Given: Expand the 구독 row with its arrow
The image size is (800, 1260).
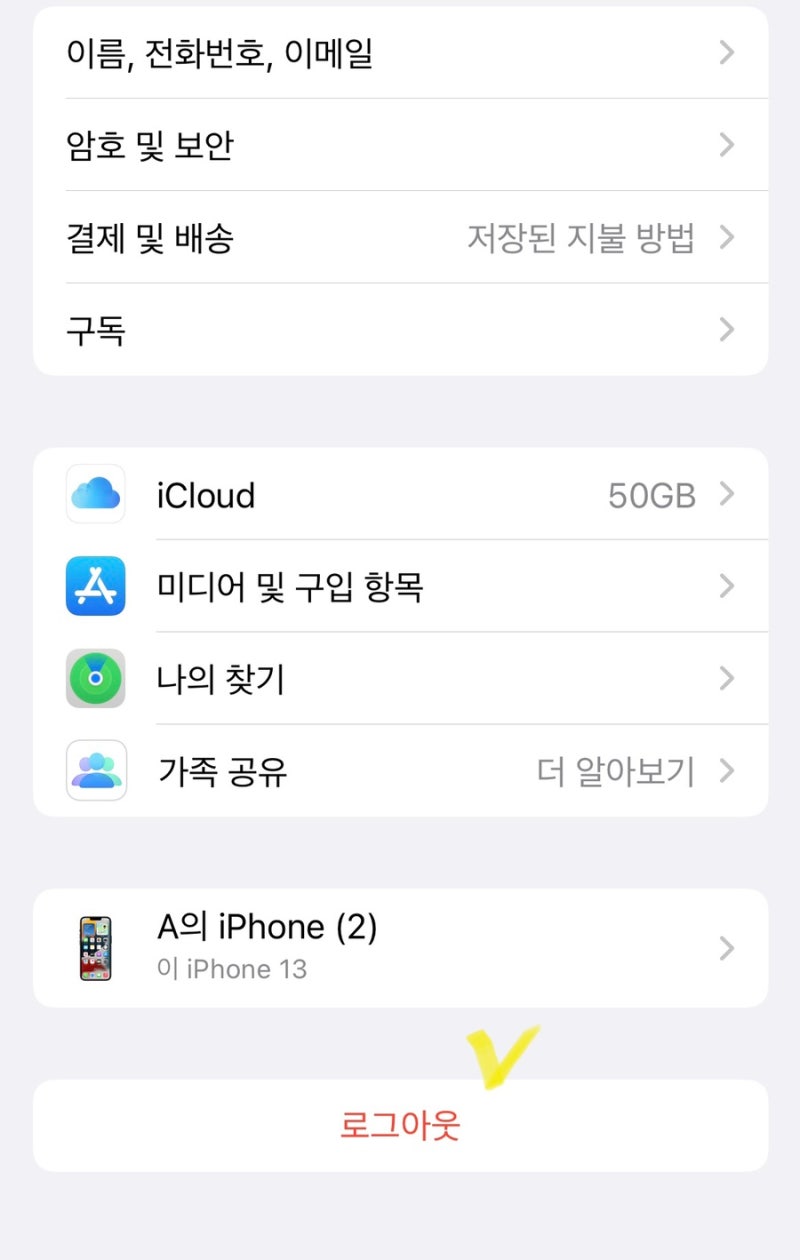Looking at the screenshot, I should [x=727, y=330].
